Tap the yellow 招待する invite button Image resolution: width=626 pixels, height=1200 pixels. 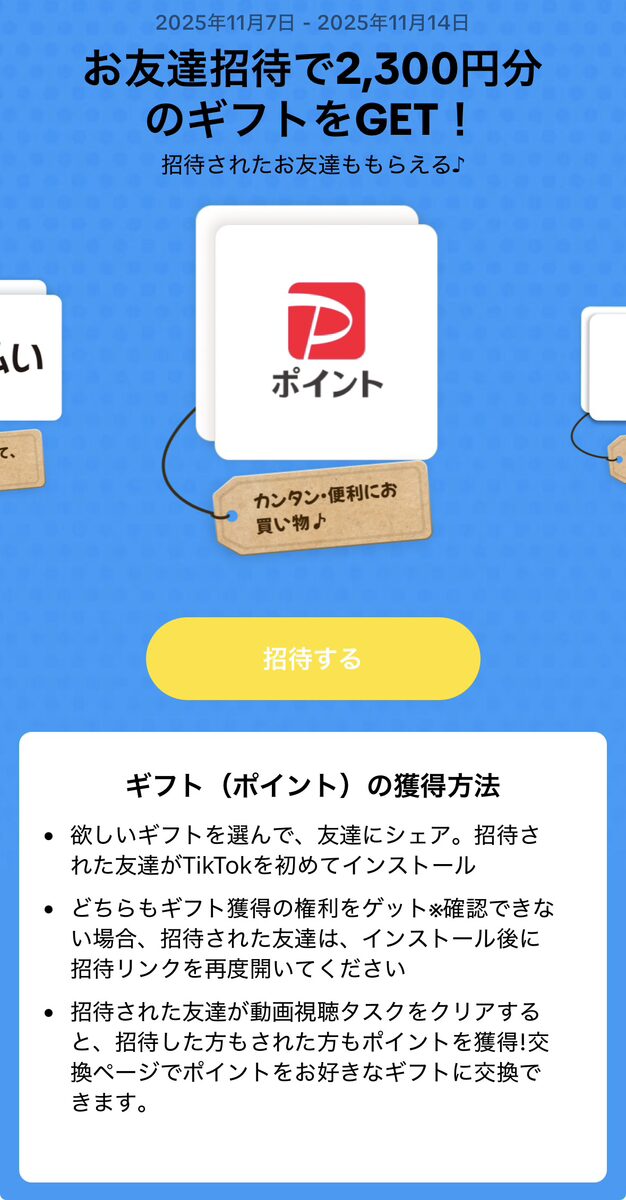[x=313, y=659]
